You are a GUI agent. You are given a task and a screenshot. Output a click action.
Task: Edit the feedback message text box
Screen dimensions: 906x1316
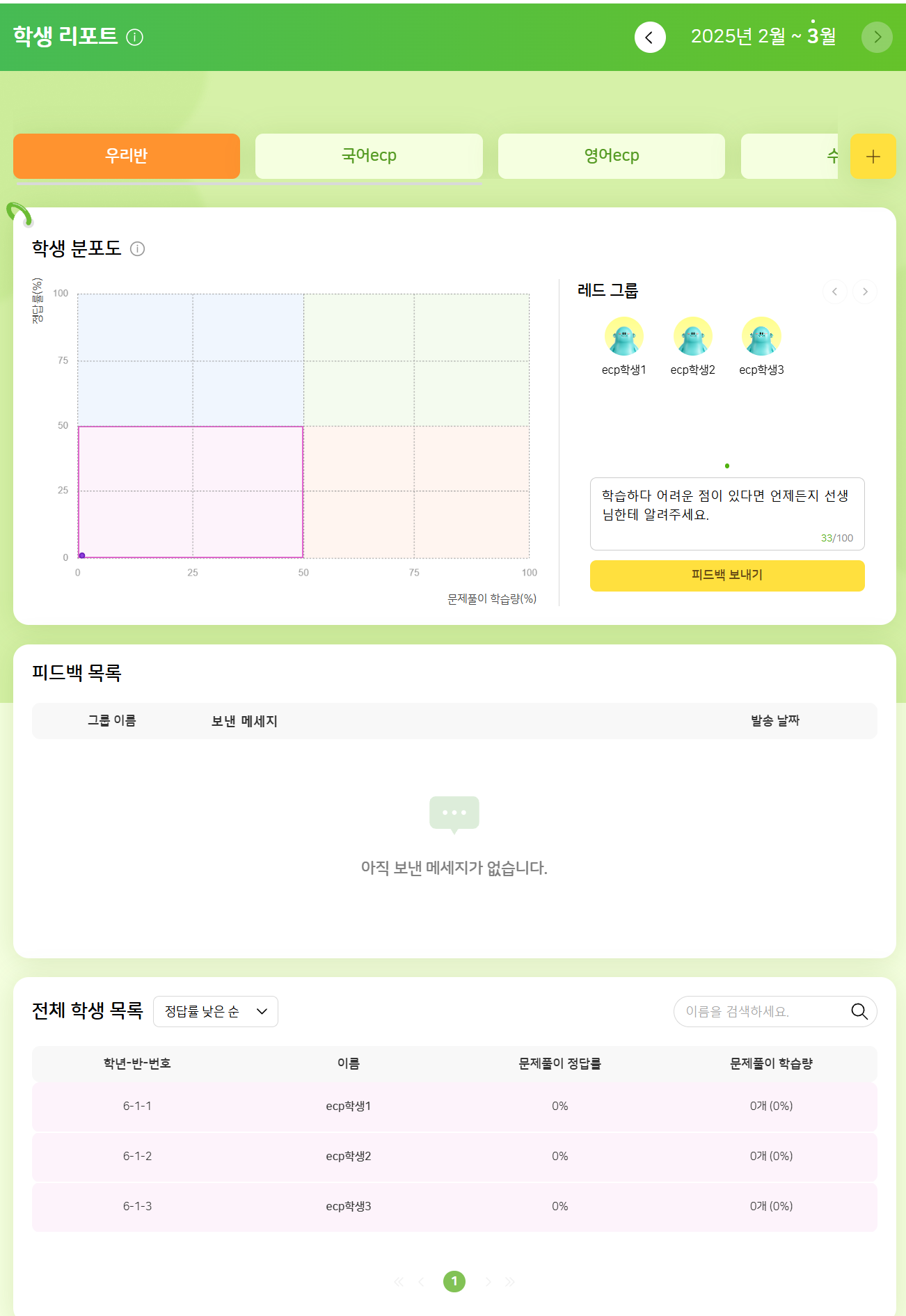[x=726, y=508]
